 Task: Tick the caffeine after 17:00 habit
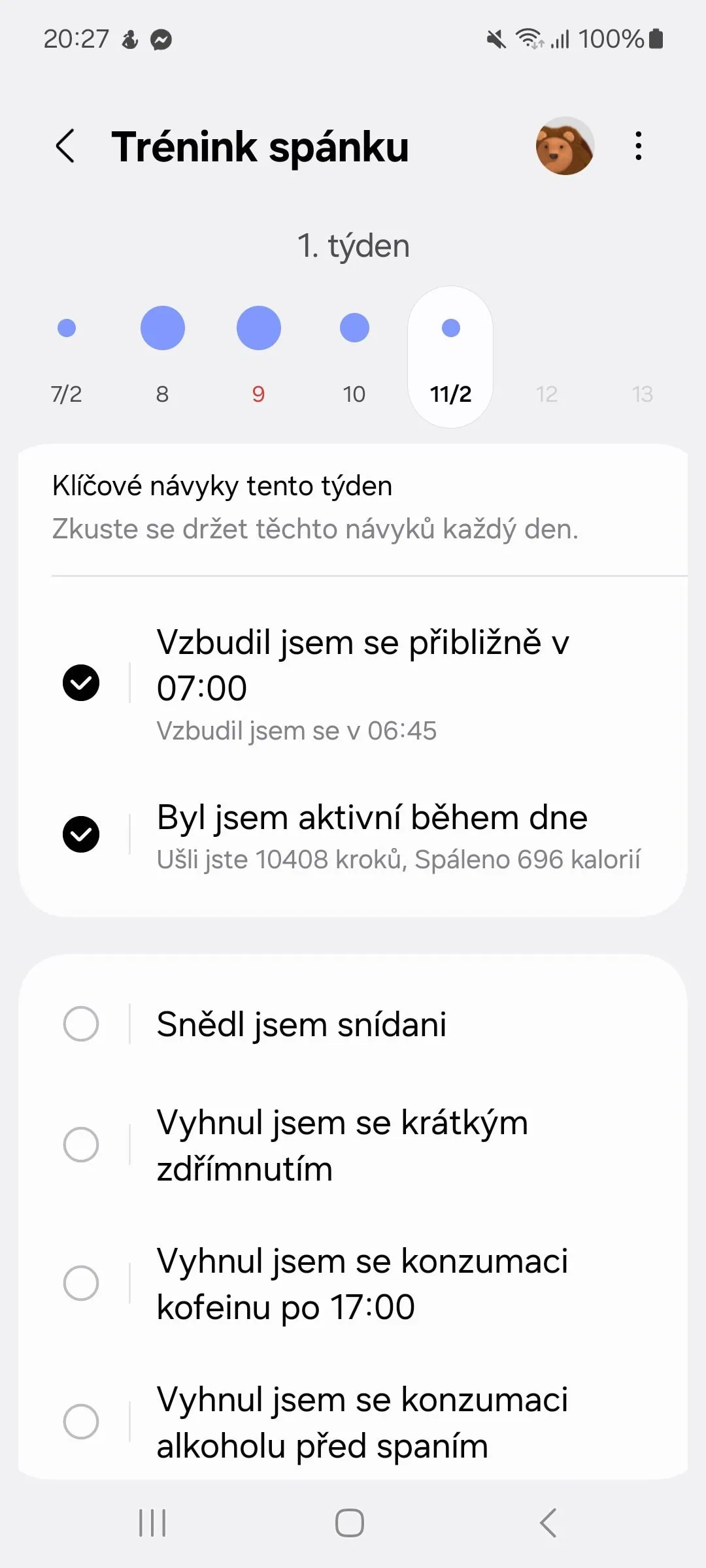pyautogui.click(x=81, y=1283)
